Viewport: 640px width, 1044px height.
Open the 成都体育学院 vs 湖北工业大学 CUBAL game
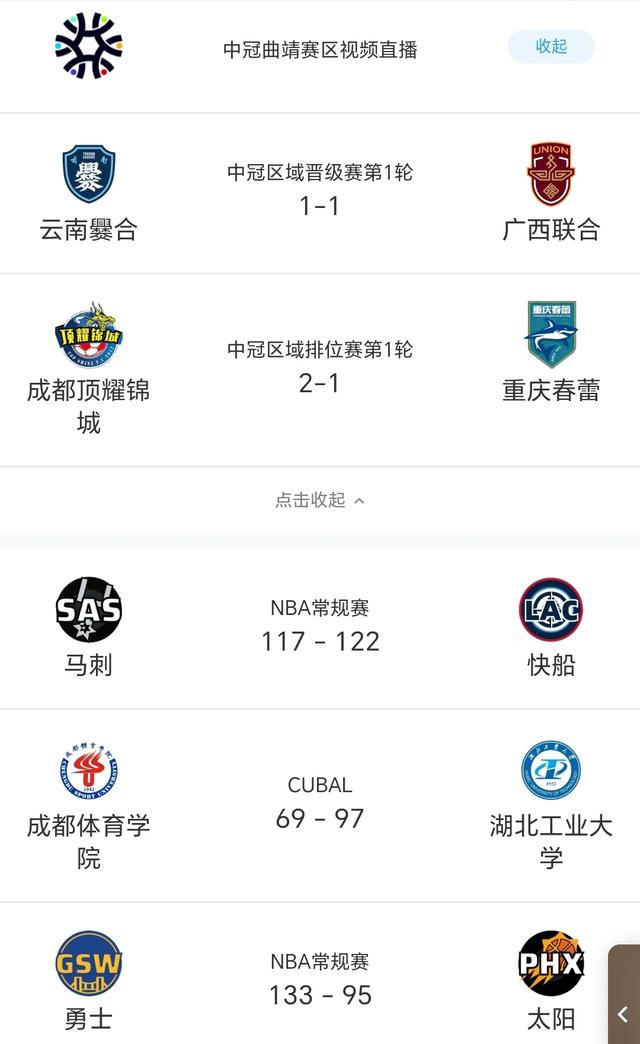[x=320, y=805]
